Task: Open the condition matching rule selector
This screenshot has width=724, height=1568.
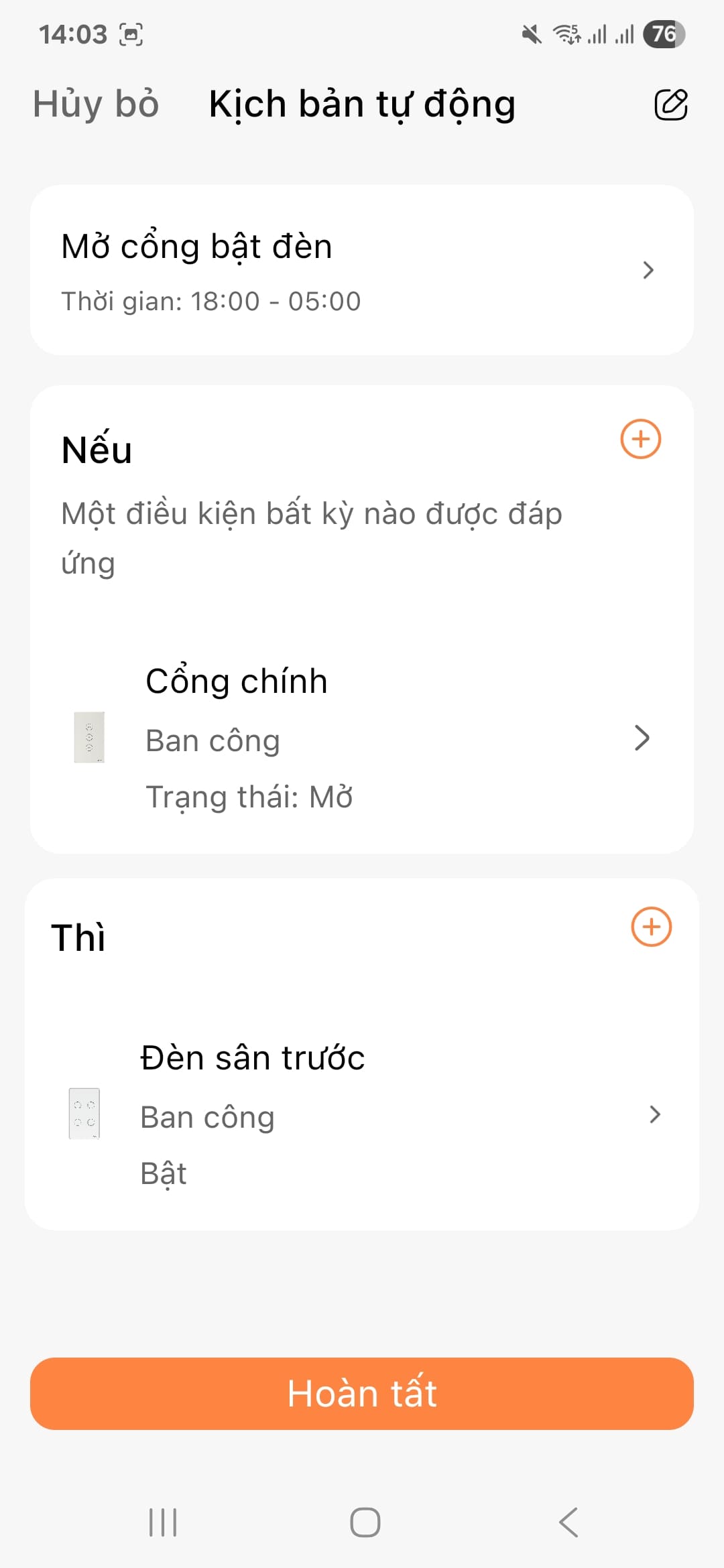Action: coord(310,536)
